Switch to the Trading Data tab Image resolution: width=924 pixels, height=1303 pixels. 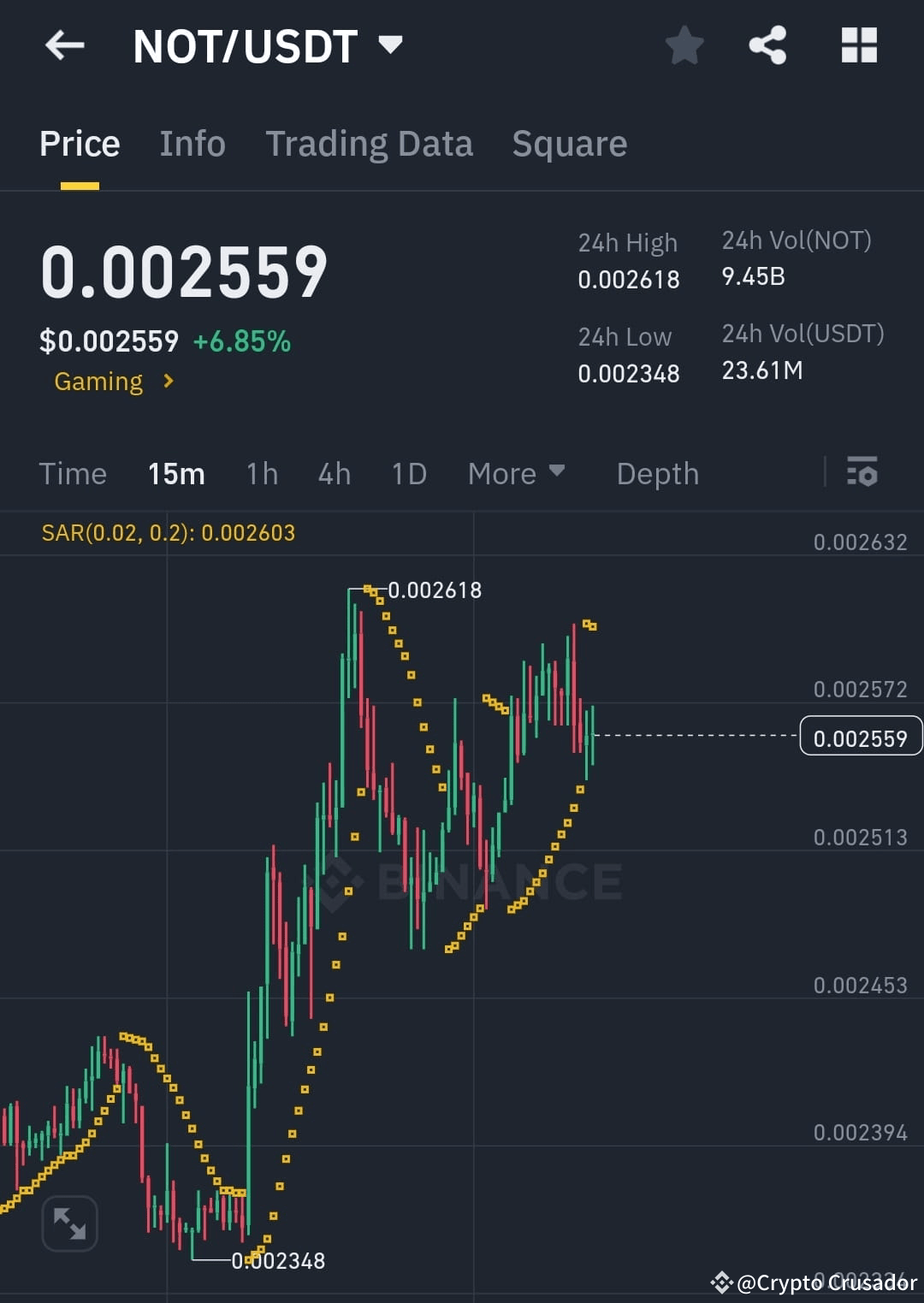click(x=370, y=143)
